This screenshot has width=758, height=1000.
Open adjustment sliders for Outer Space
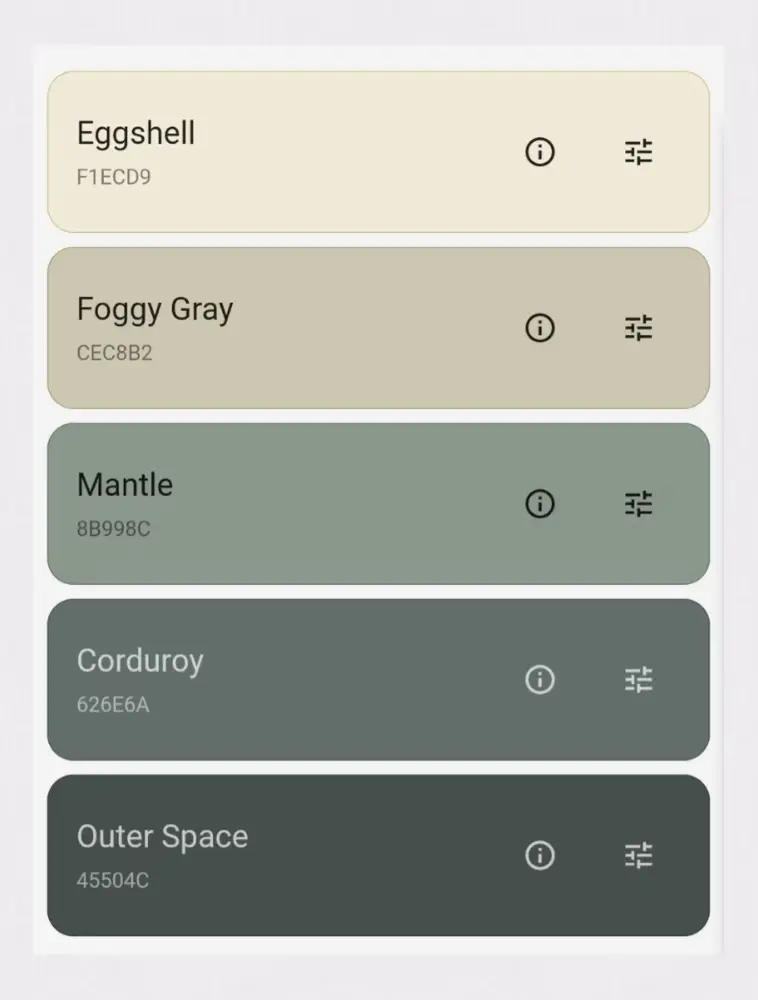pyautogui.click(x=639, y=856)
